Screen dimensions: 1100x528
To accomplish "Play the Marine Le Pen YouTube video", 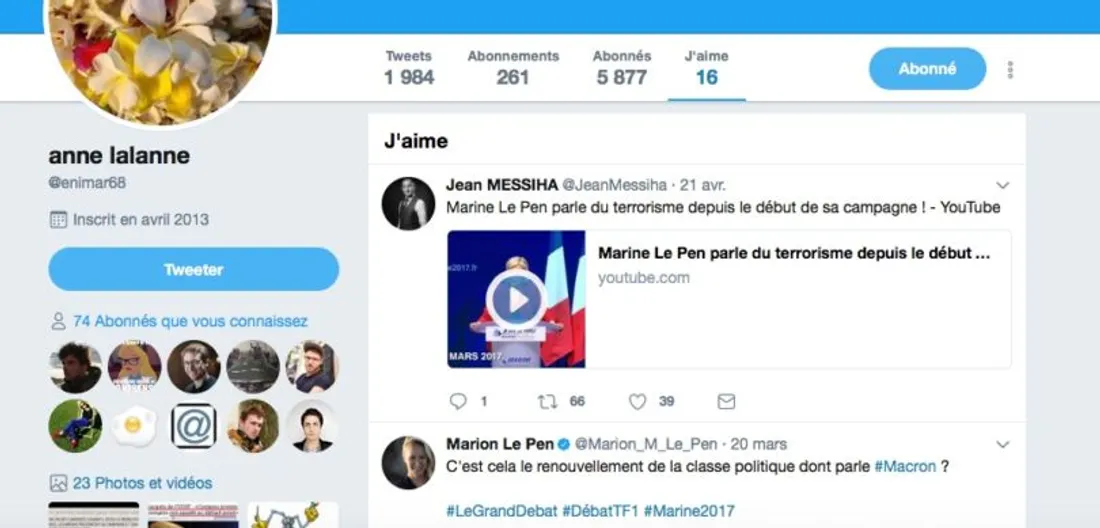I will [x=516, y=299].
